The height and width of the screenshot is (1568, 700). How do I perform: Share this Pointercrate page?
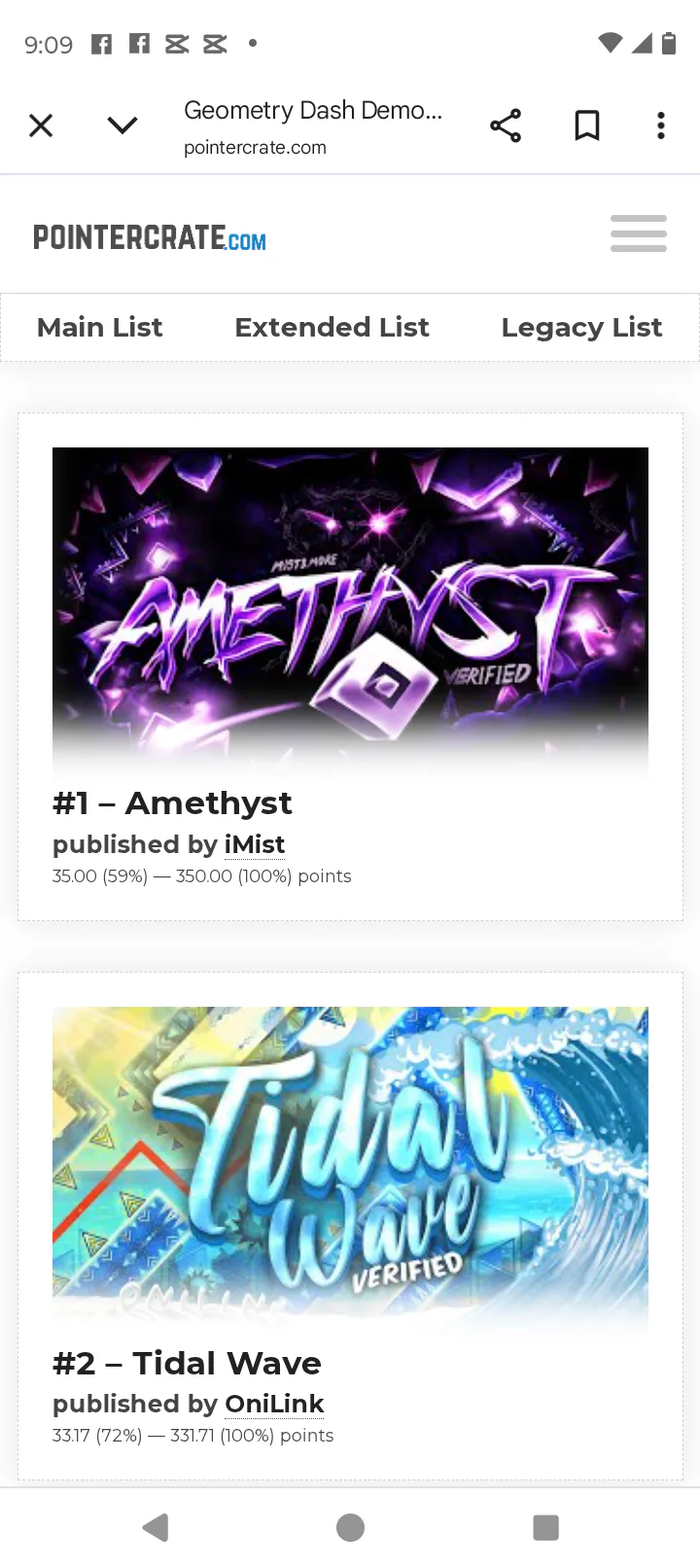tap(506, 125)
